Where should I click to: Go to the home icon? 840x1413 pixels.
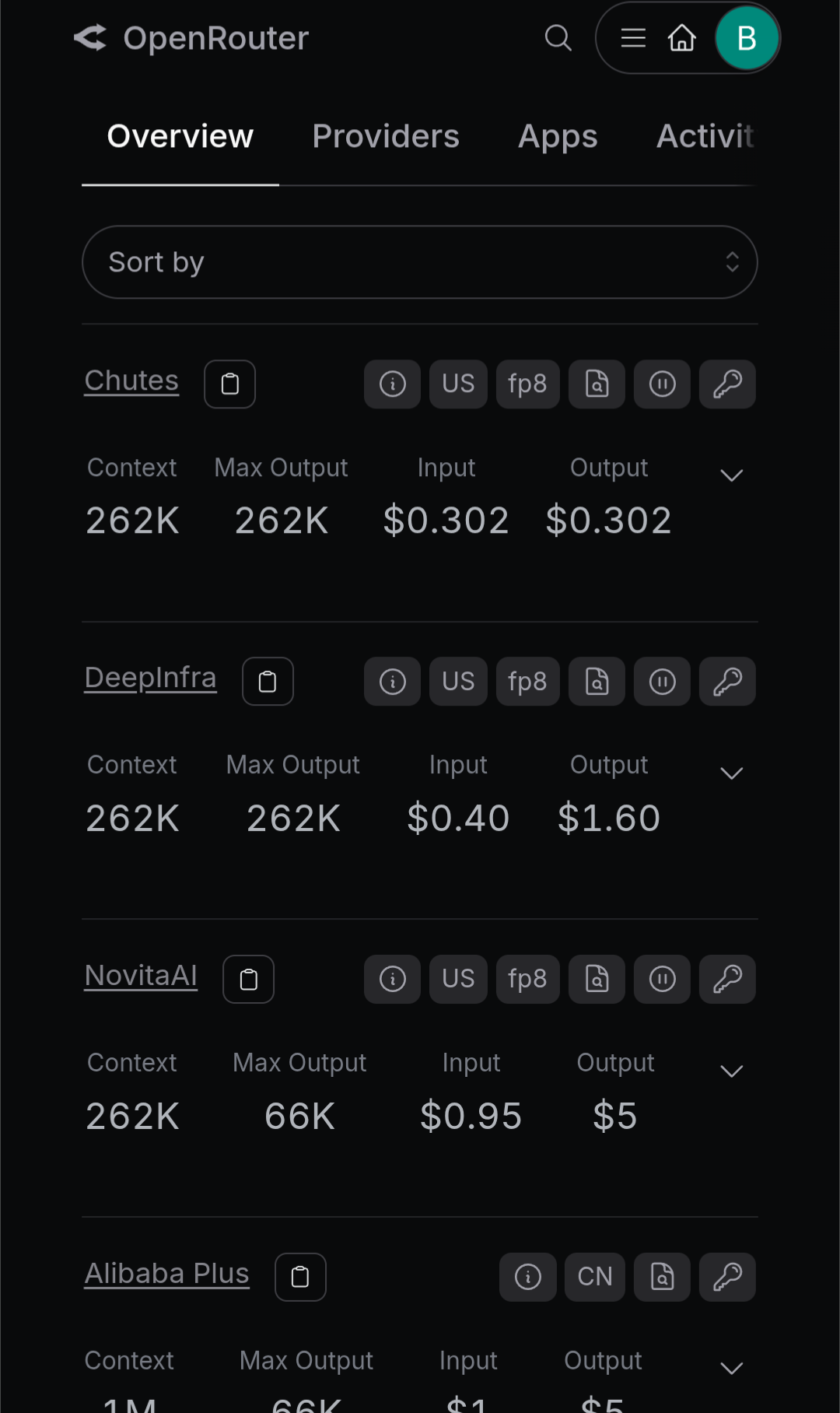click(682, 37)
